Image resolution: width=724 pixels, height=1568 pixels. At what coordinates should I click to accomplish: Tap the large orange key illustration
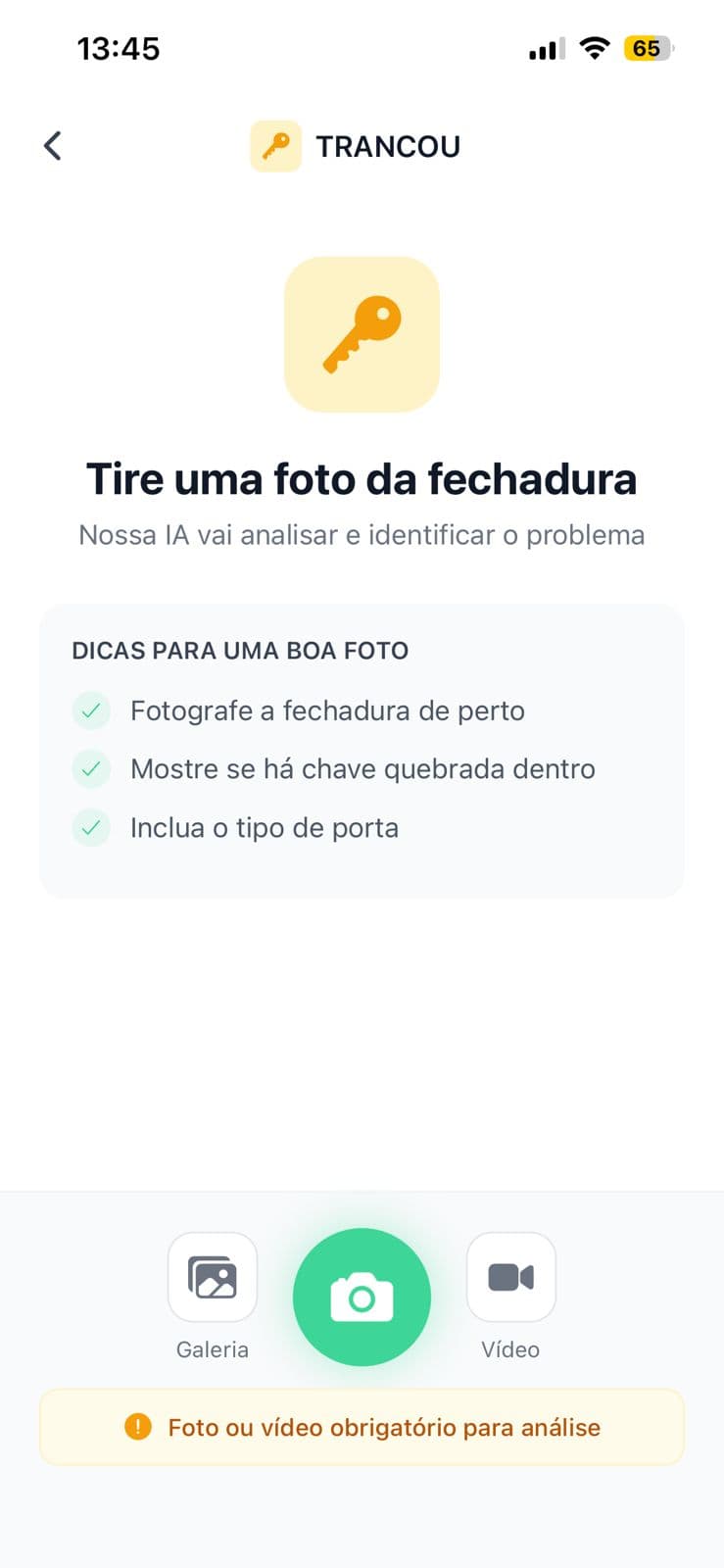(x=362, y=333)
